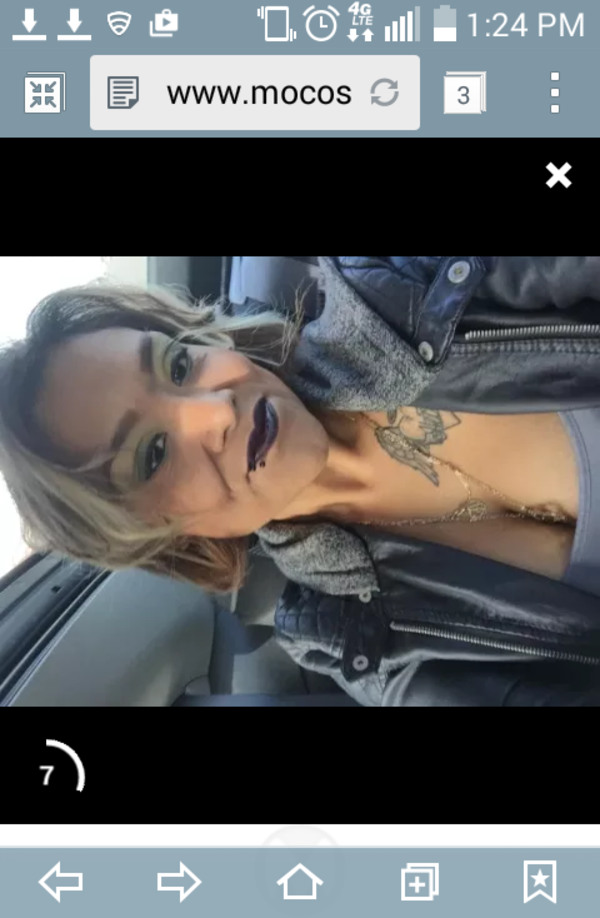Go back to the previous page
This screenshot has width=600, height=918.
point(60,882)
